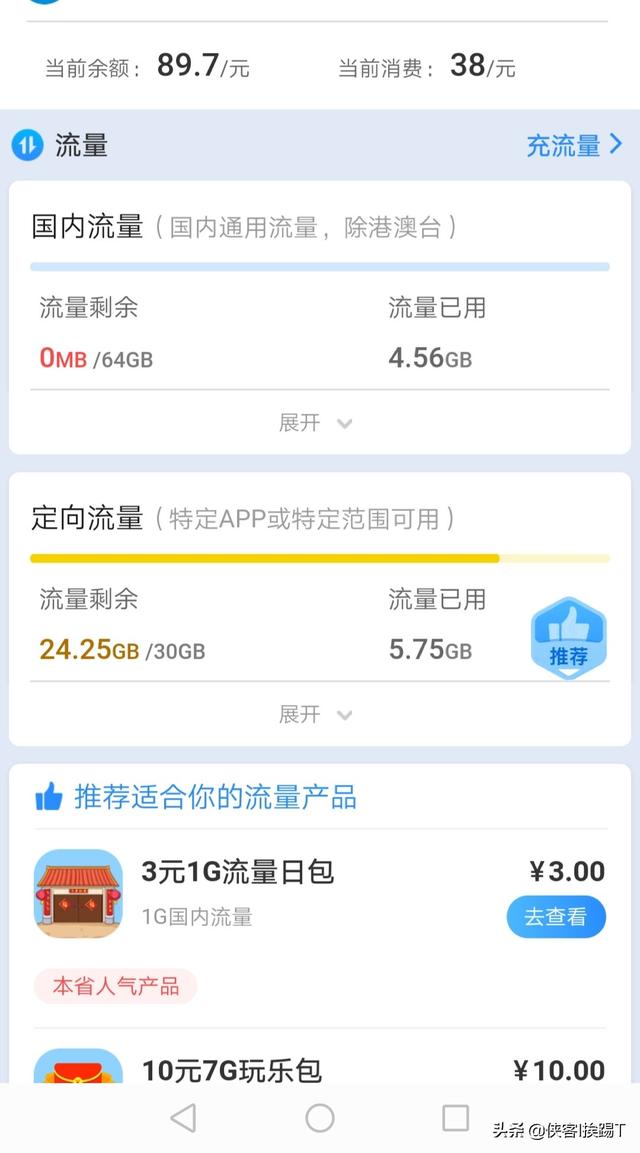
Task: Go back with the system back button
Action: pos(183,1118)
